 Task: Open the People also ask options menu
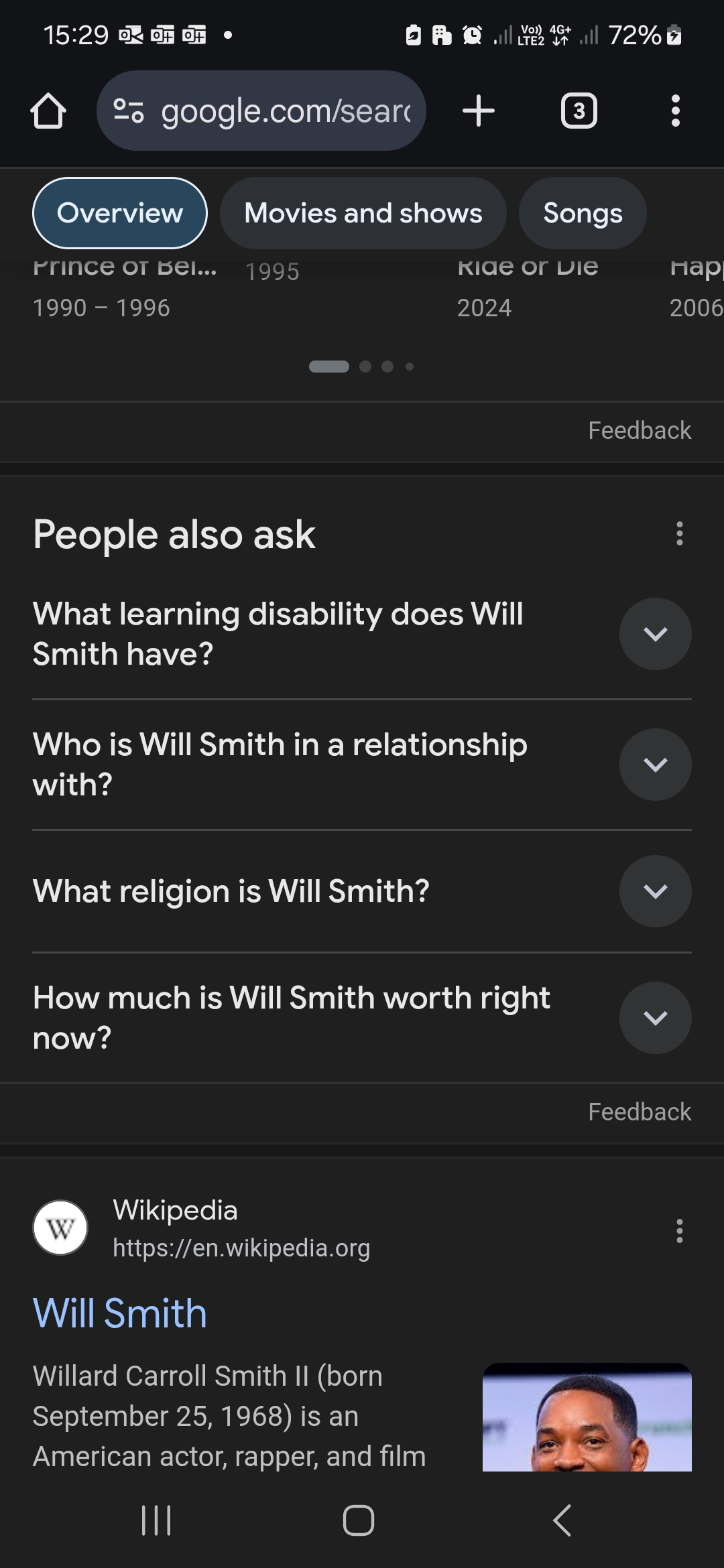[680, 533]
